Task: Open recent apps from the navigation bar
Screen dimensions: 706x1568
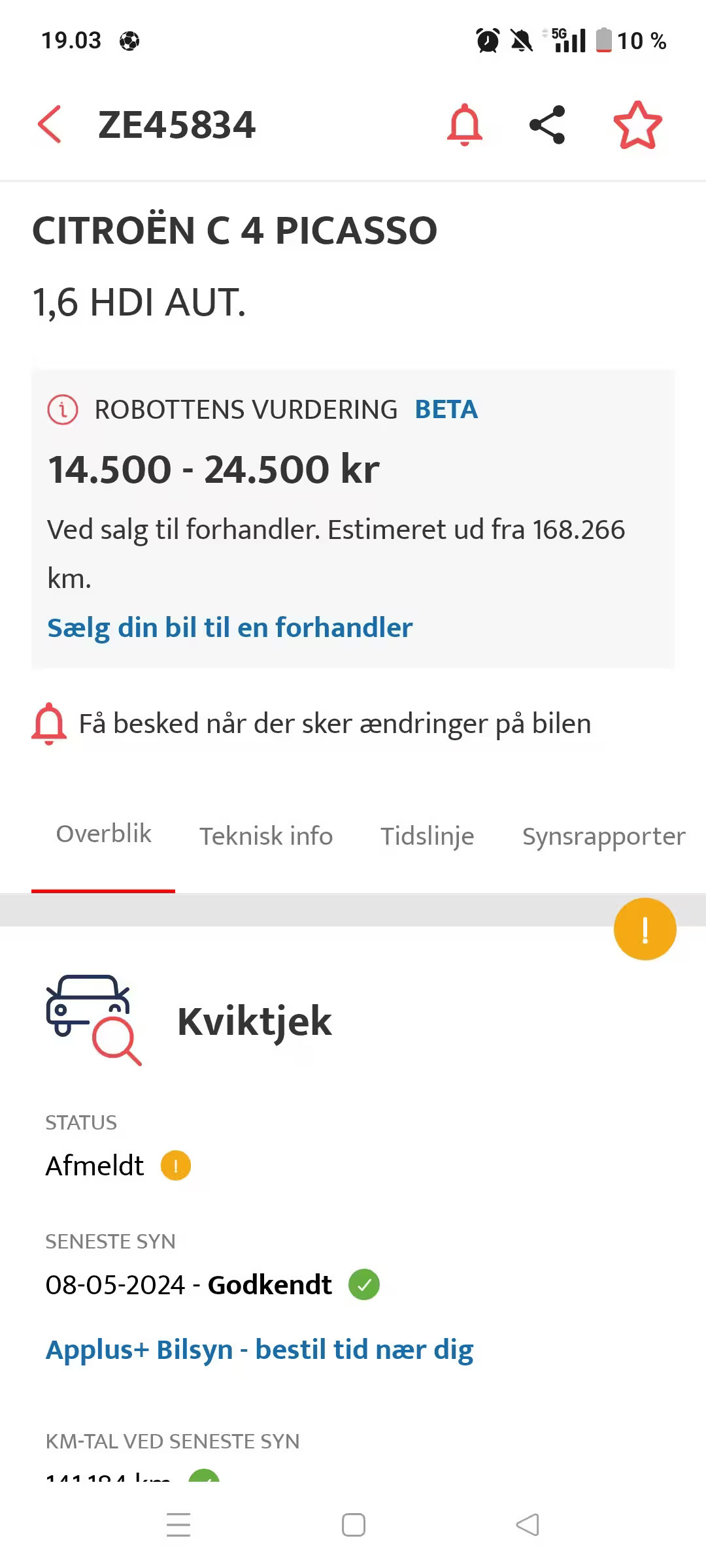Action: coord(178,1524)
